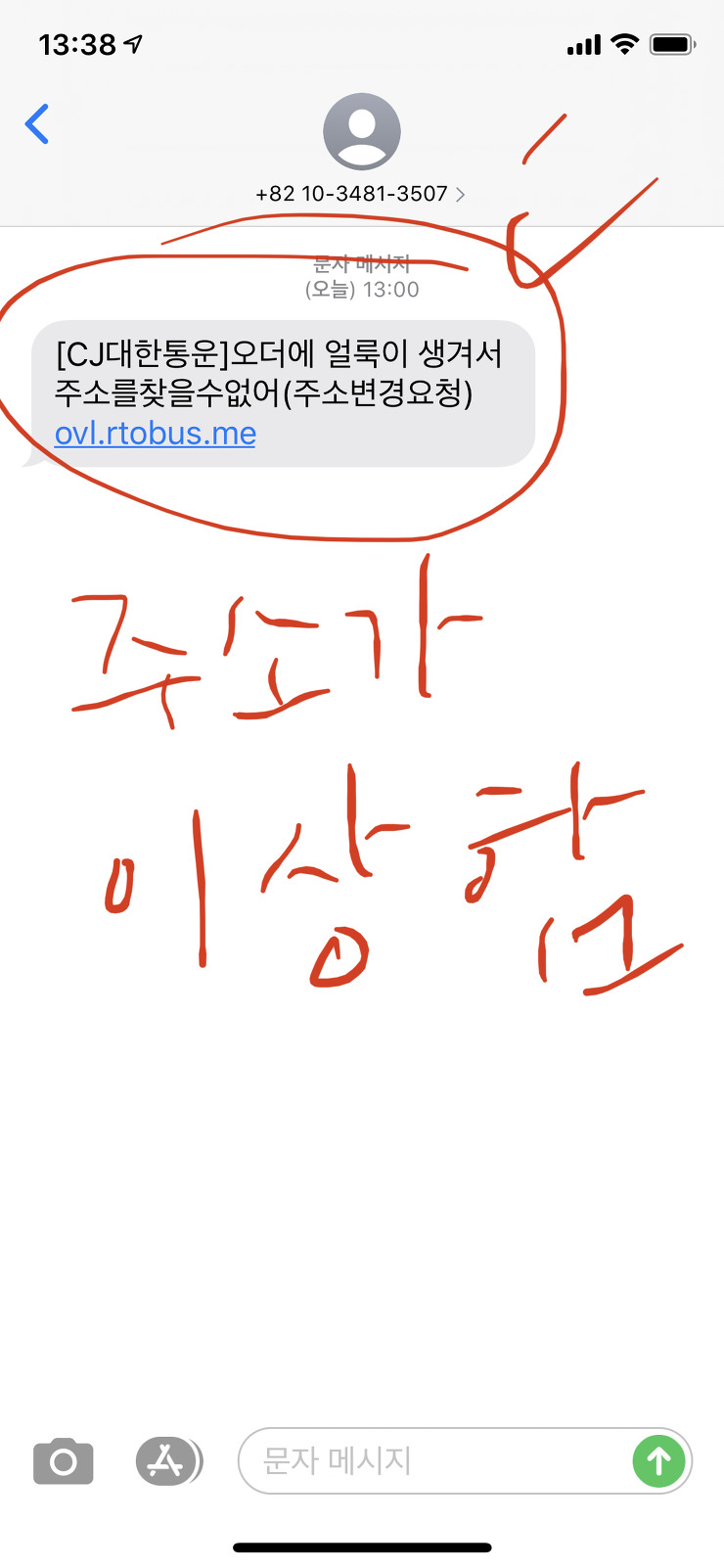Open the link ovl.rtobus.me
This screenshot has height=1568, width=724.
(157, 433)
